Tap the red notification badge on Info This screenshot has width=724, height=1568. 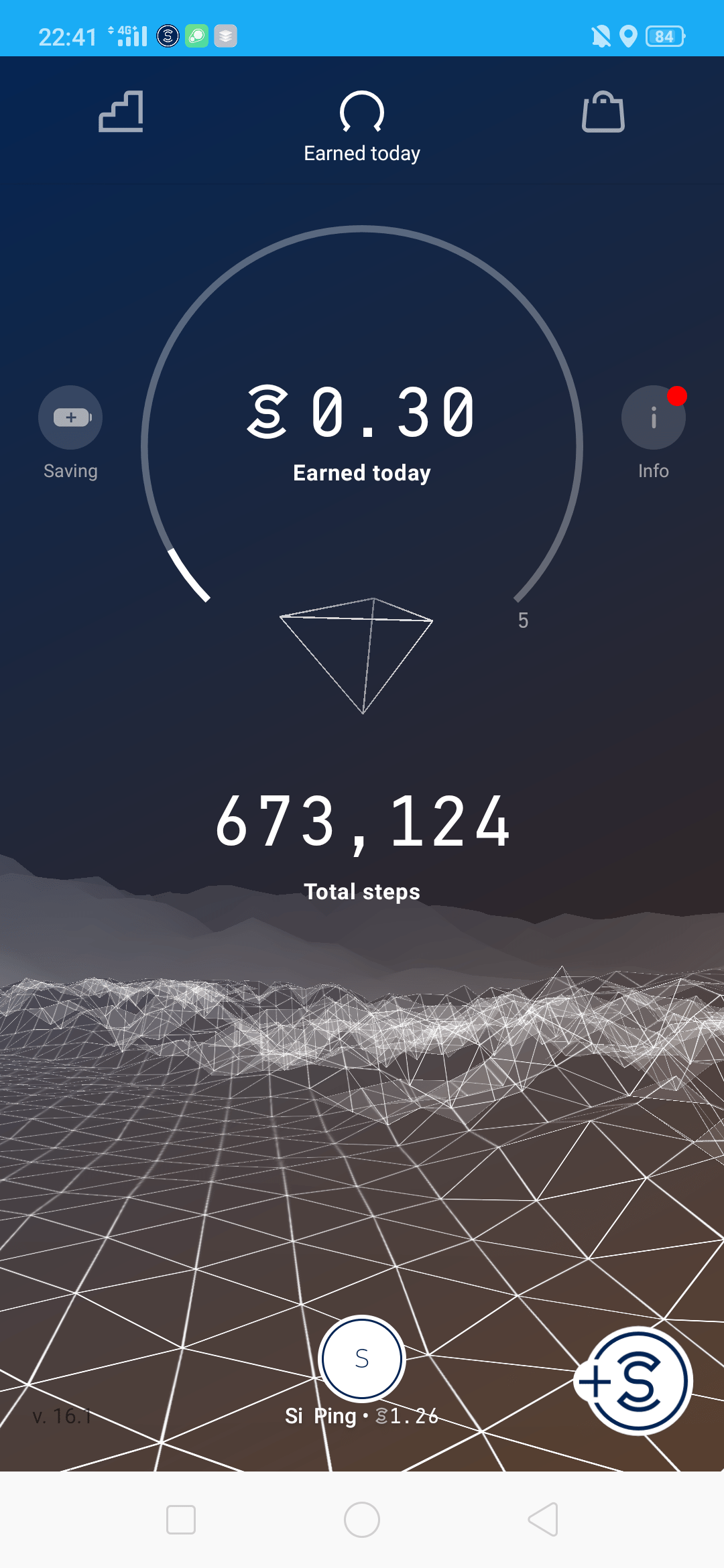click(676, 395)
